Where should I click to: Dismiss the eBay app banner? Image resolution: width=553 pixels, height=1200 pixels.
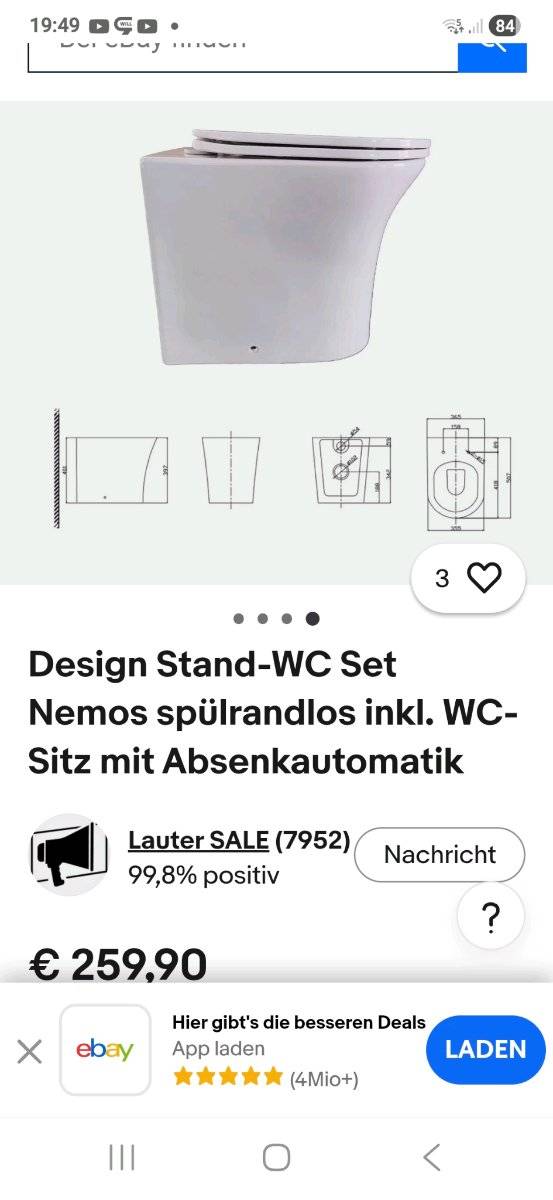[30, 1051]
